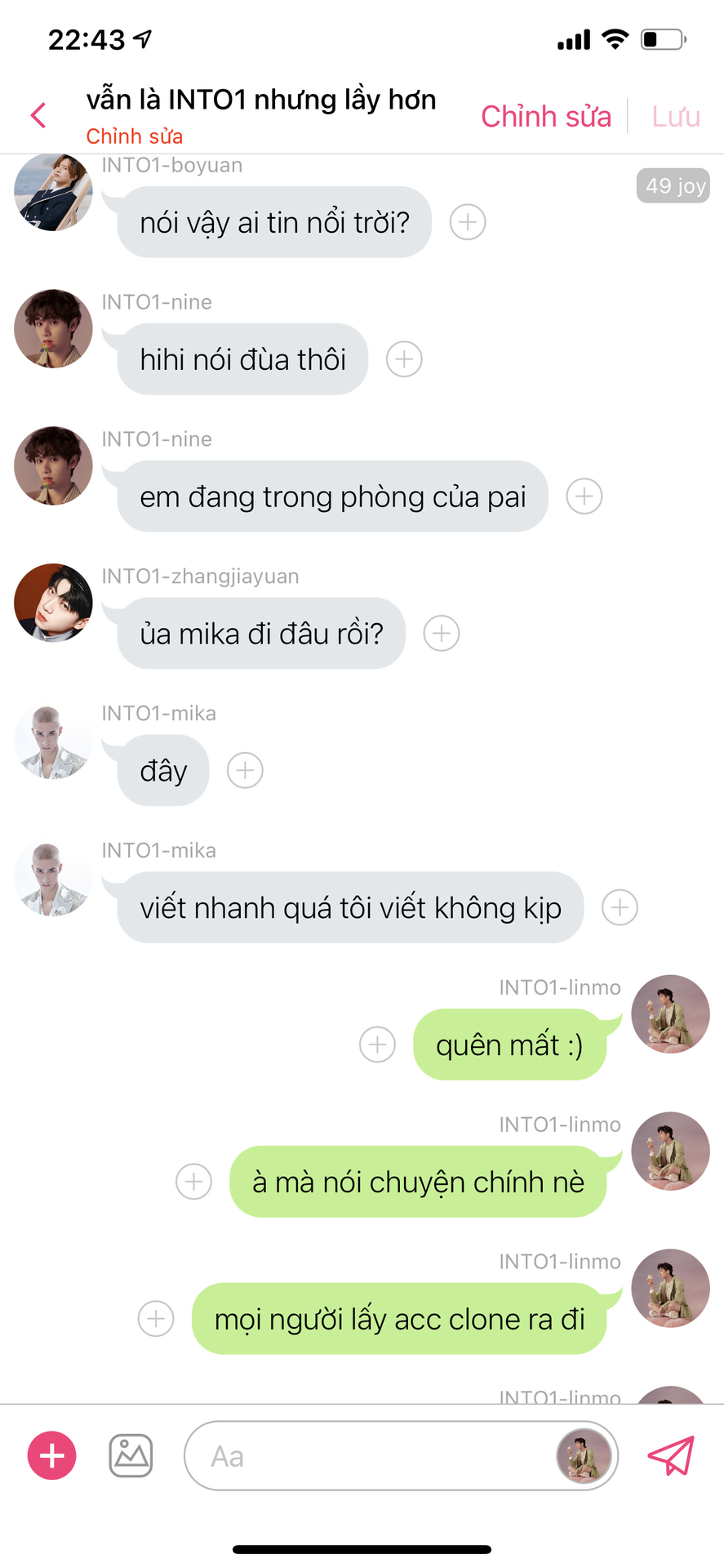The height and width of the screenshot is (1568, 724).
Task: Tap plus beside the "đây" message
Action: [x=245, y=771]
